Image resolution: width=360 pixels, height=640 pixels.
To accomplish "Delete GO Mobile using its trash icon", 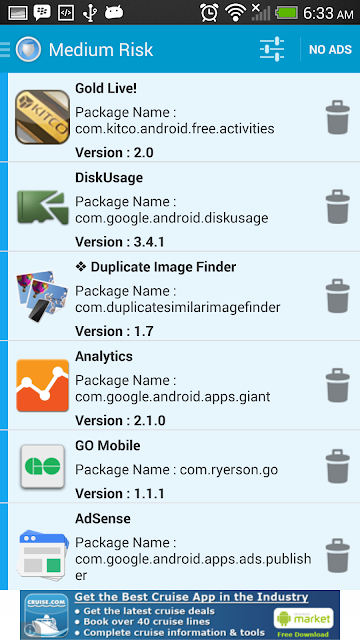I will pyautogui.click(x=338, y=467).
